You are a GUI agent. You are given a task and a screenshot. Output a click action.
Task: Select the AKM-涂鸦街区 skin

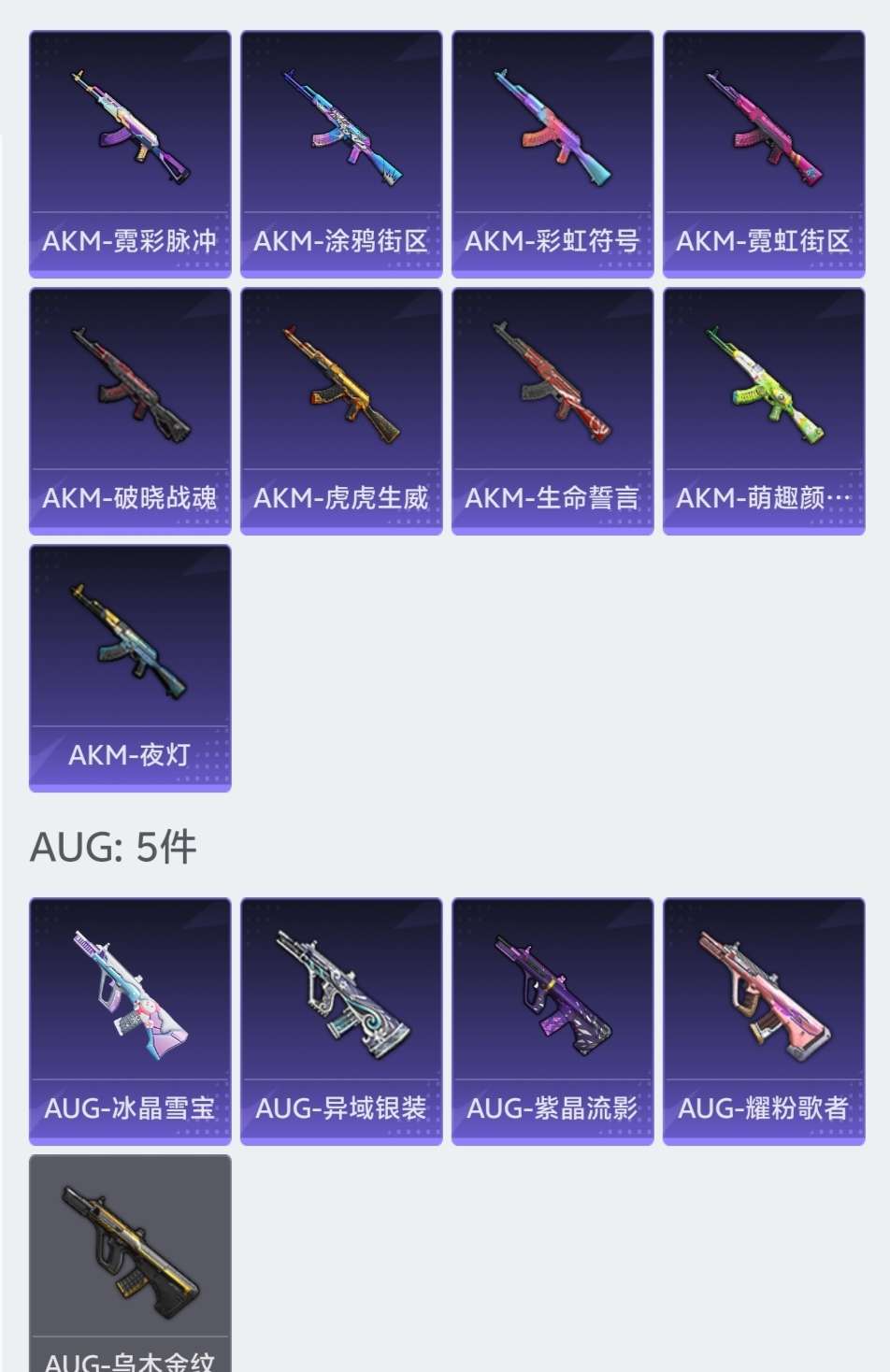[341, 150]
